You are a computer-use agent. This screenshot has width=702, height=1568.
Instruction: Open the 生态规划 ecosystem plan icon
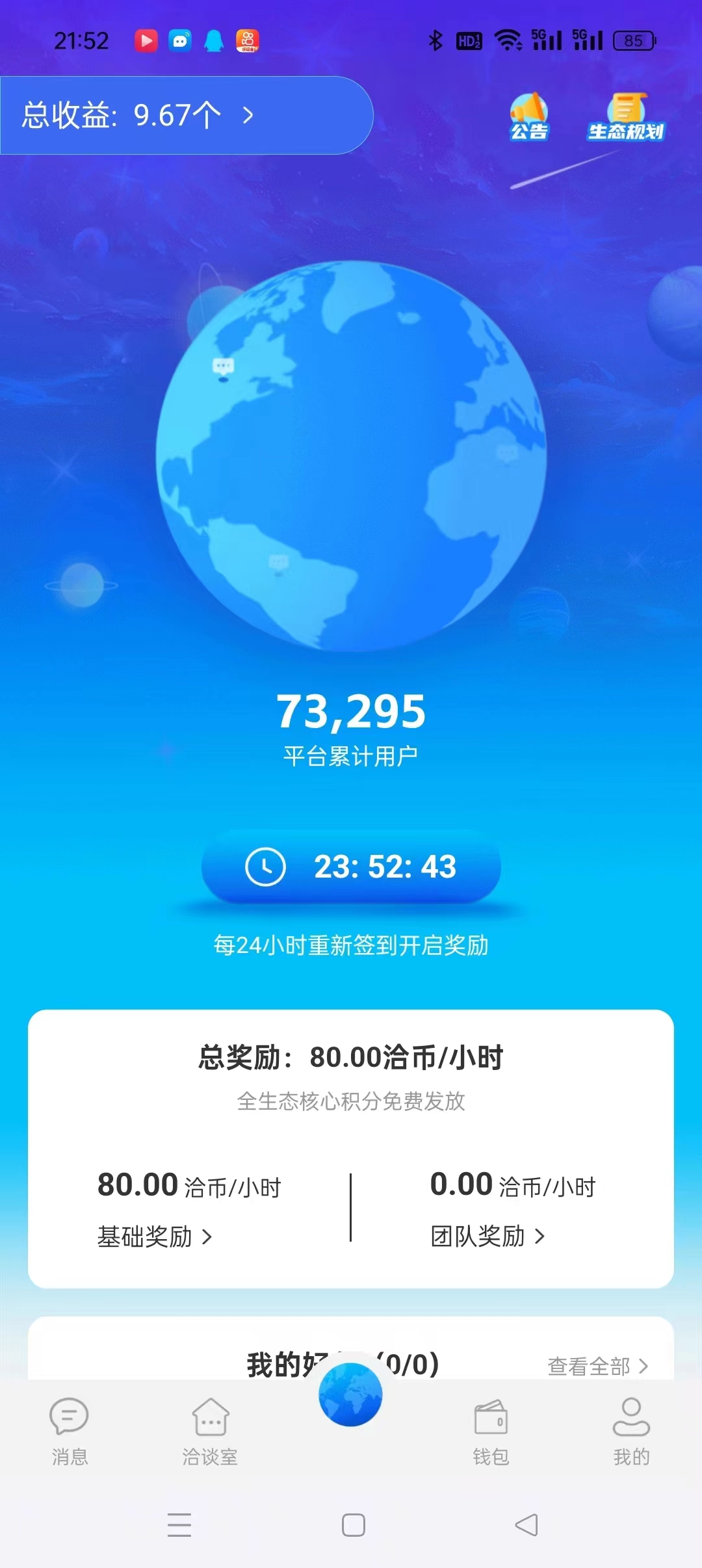tap(625, 117)
